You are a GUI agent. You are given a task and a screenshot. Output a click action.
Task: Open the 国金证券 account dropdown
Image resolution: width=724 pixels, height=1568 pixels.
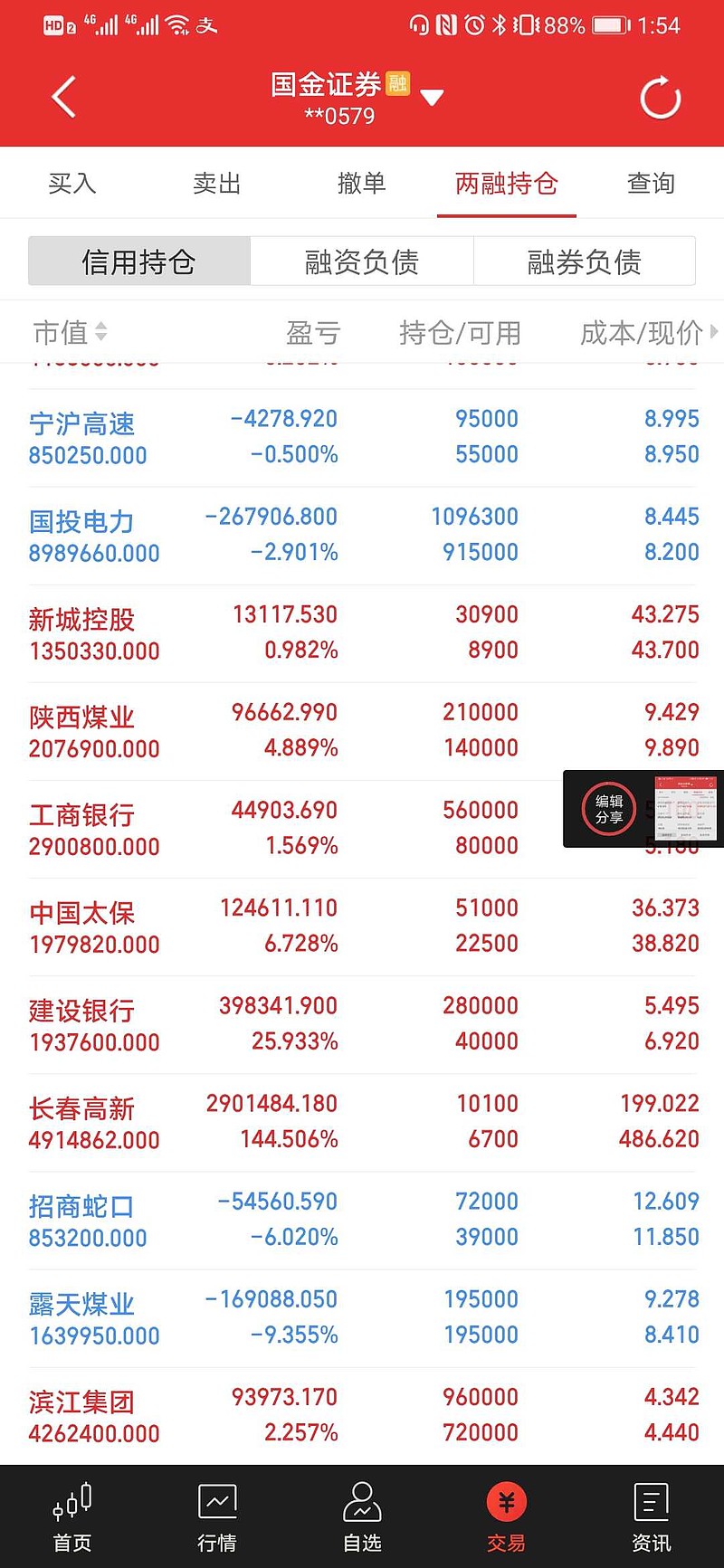(x=433, y=98)
